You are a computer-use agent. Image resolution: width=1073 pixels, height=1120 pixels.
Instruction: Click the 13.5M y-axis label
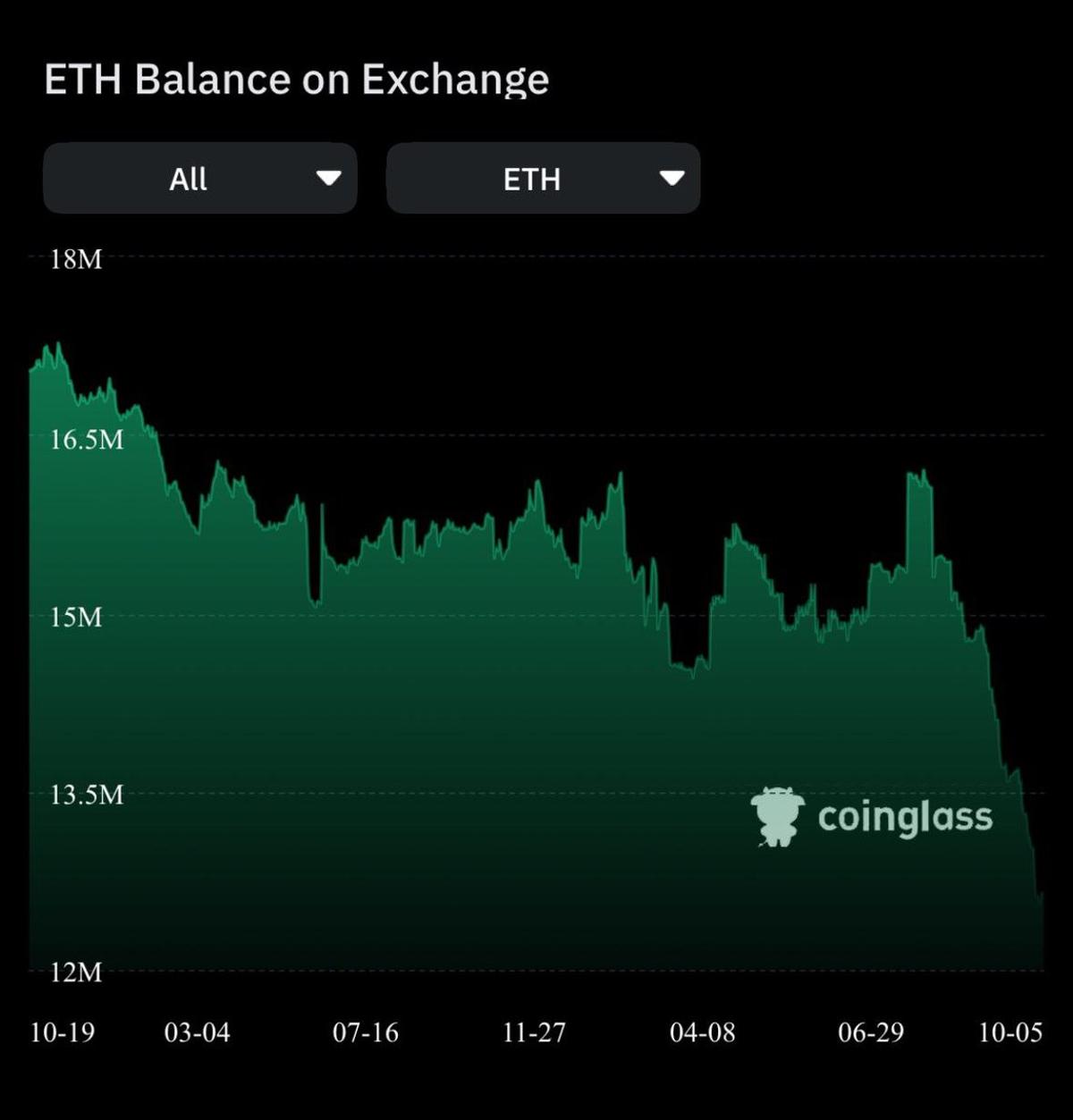tap(88, 793)
